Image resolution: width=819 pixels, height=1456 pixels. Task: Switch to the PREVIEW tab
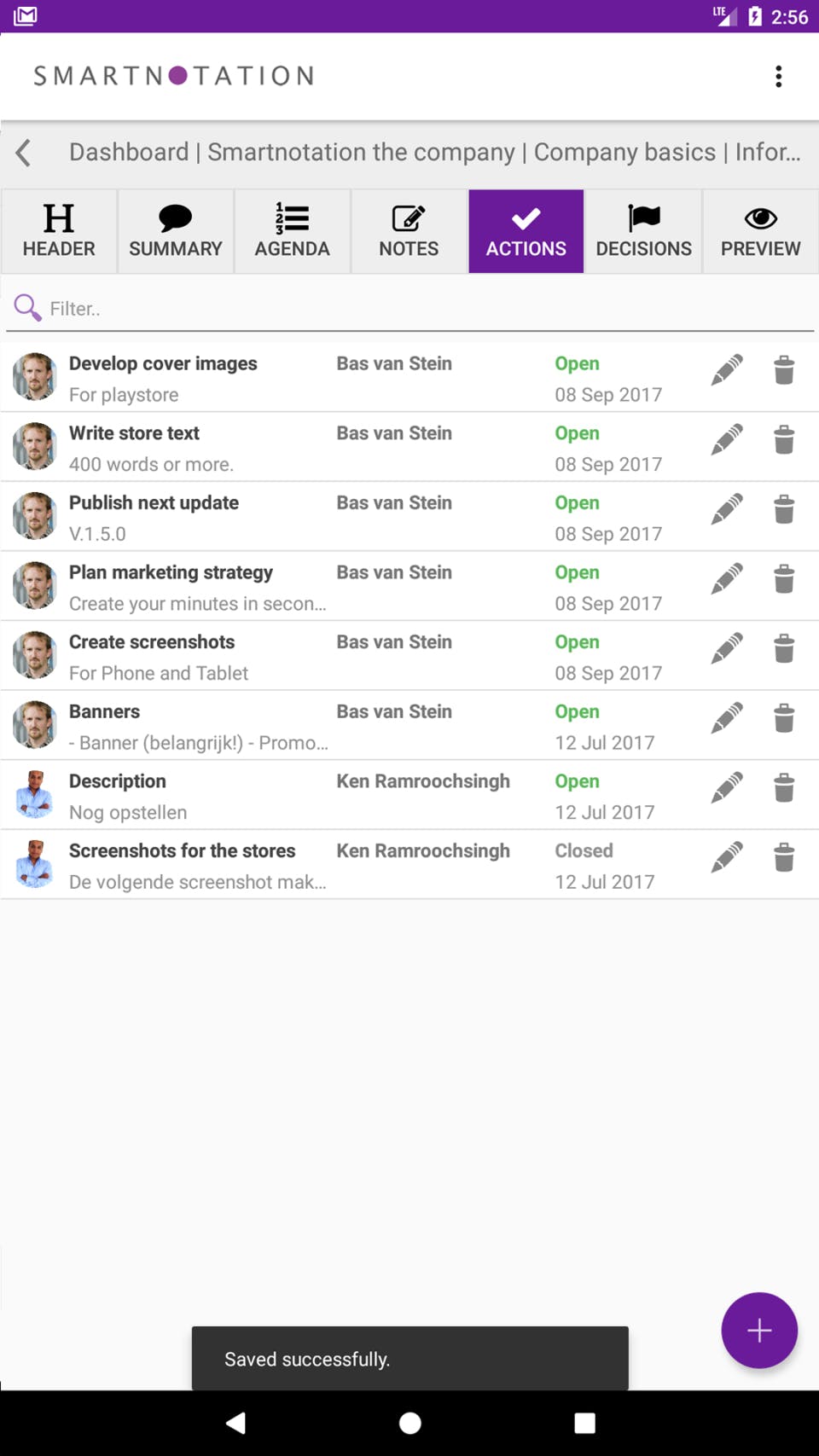point(759,231)
